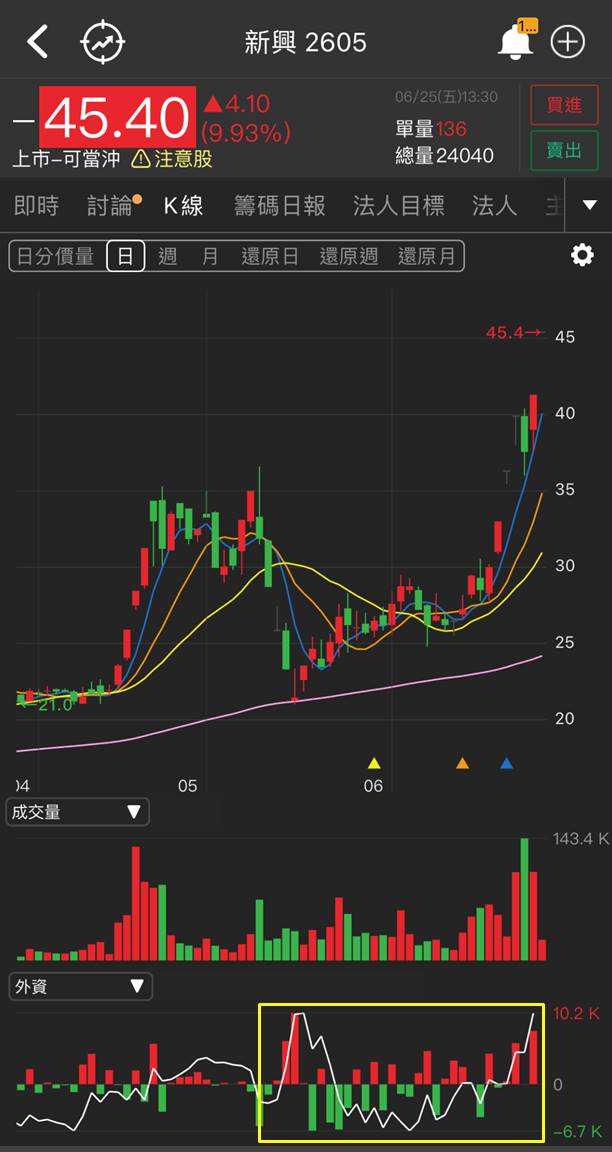The image size is (612, 1152).
Task: Open the 籌碼日報 tab
Action: 280,206
